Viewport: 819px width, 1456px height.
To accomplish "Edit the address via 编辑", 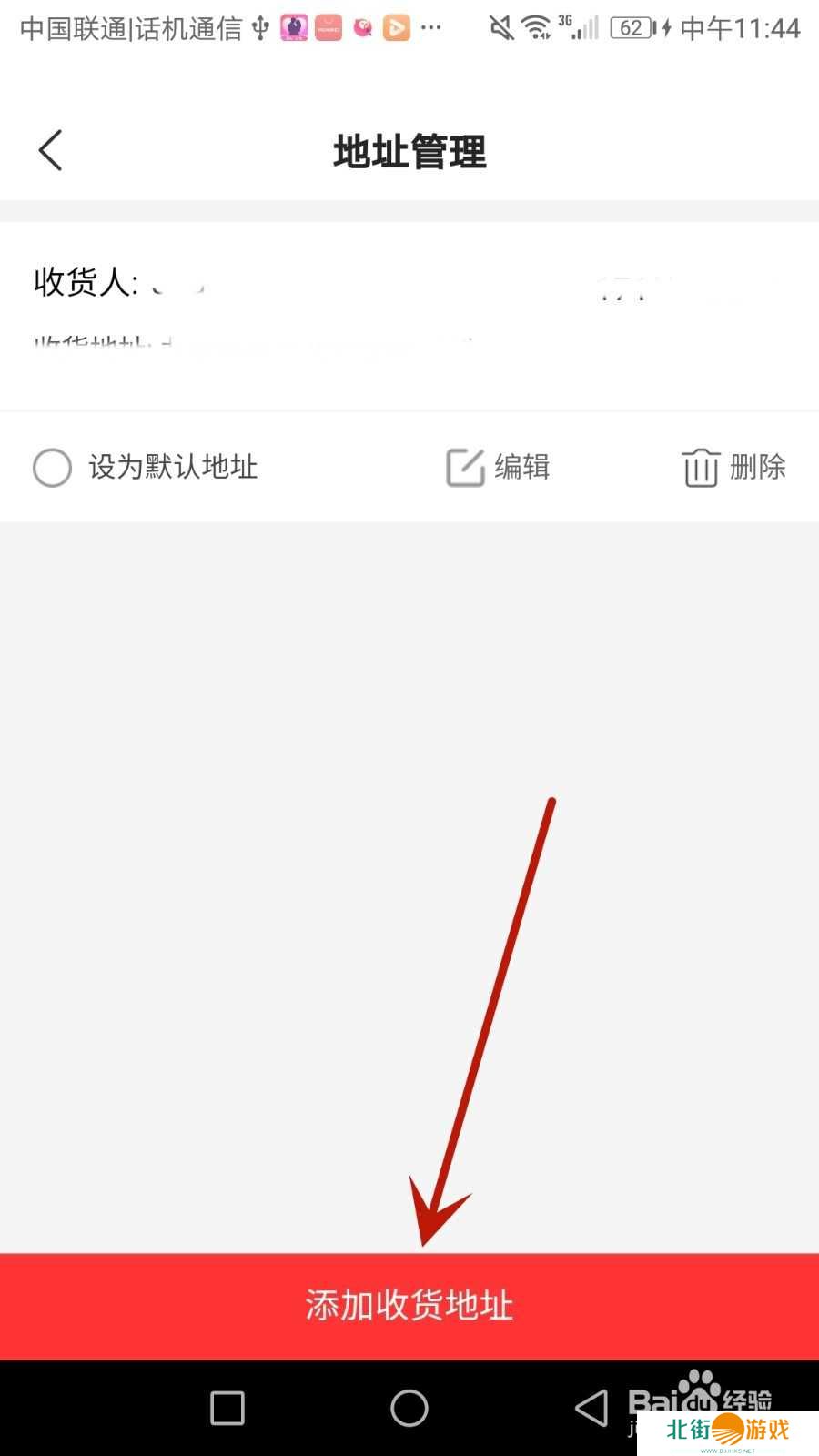I will click(x=498, y=468).
